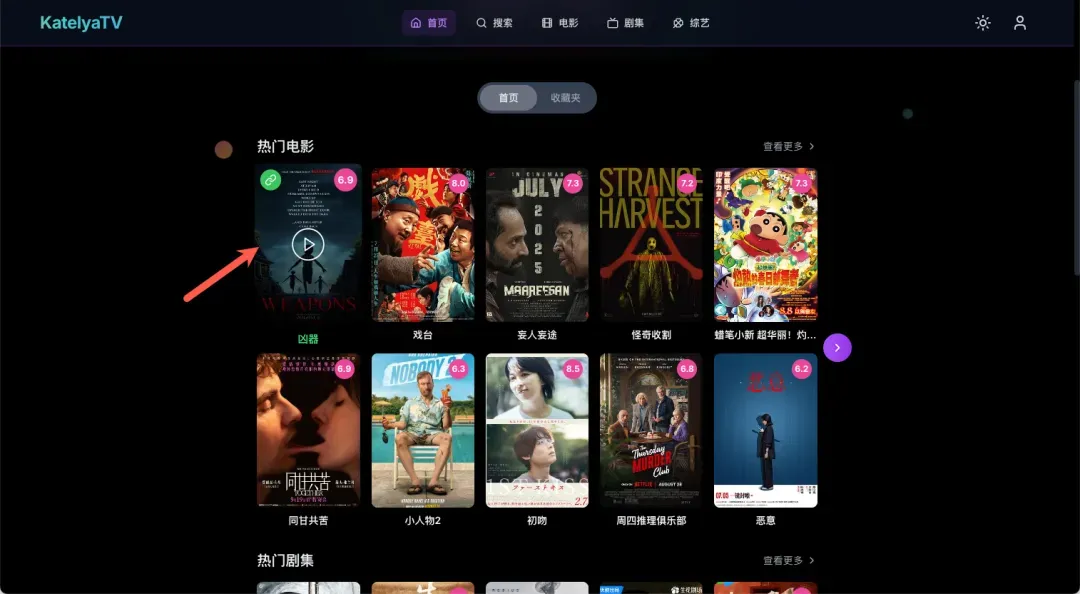Open the 剧集 series section

click(626, 23)
